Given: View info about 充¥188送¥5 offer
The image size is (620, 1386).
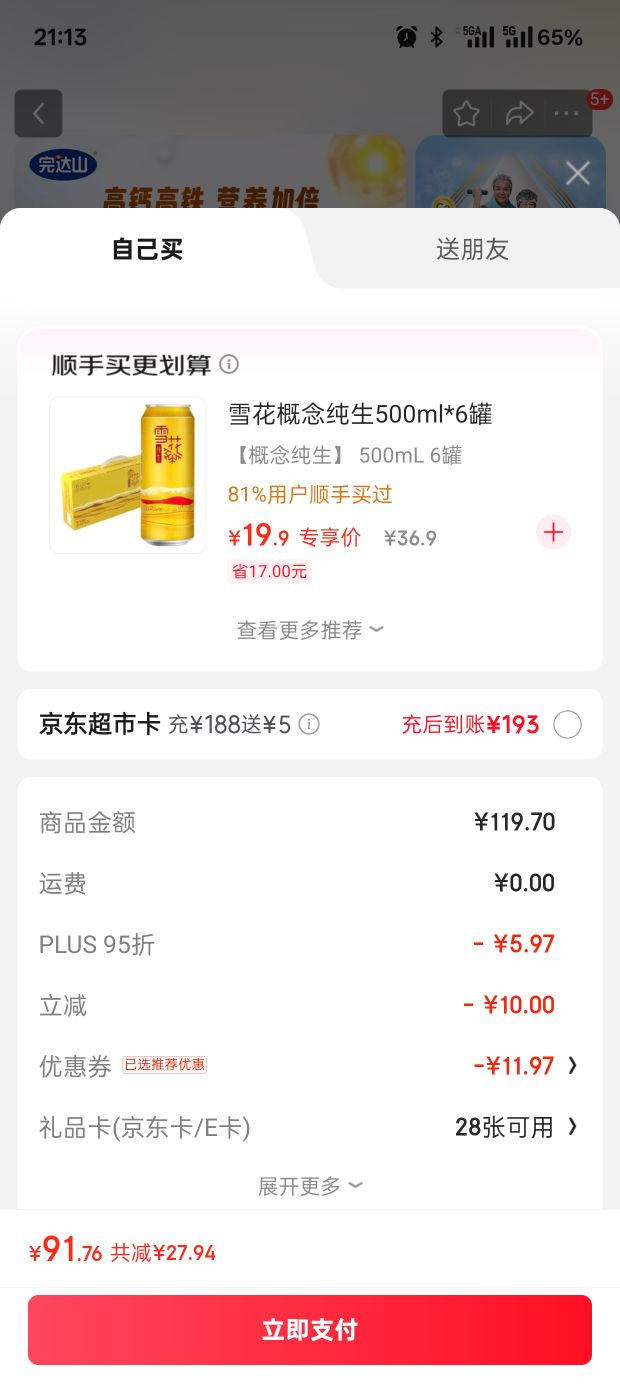Looking at the screenshot, I should coord(310,724).
